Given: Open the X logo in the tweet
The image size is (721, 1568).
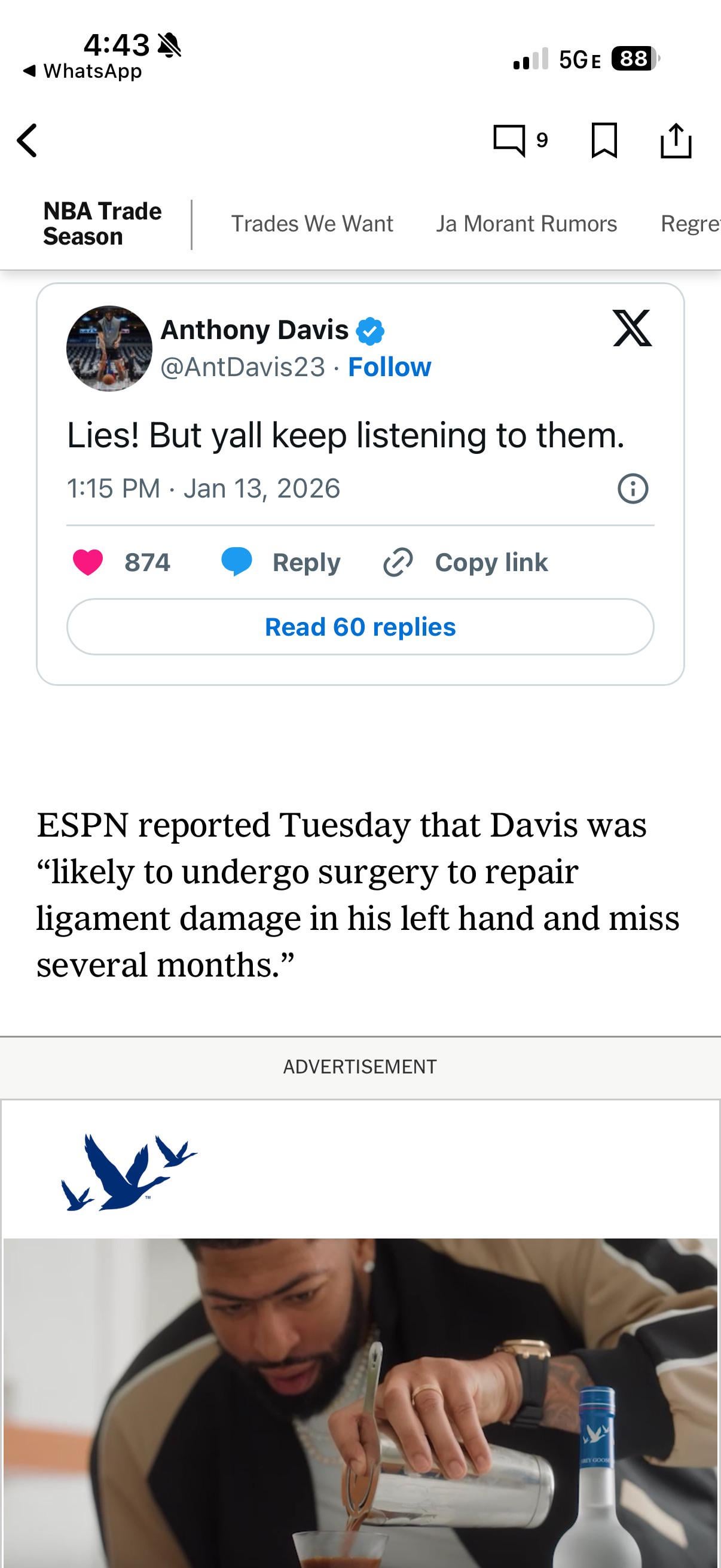Looking at the screenshot, I should [x=632, y=328].
